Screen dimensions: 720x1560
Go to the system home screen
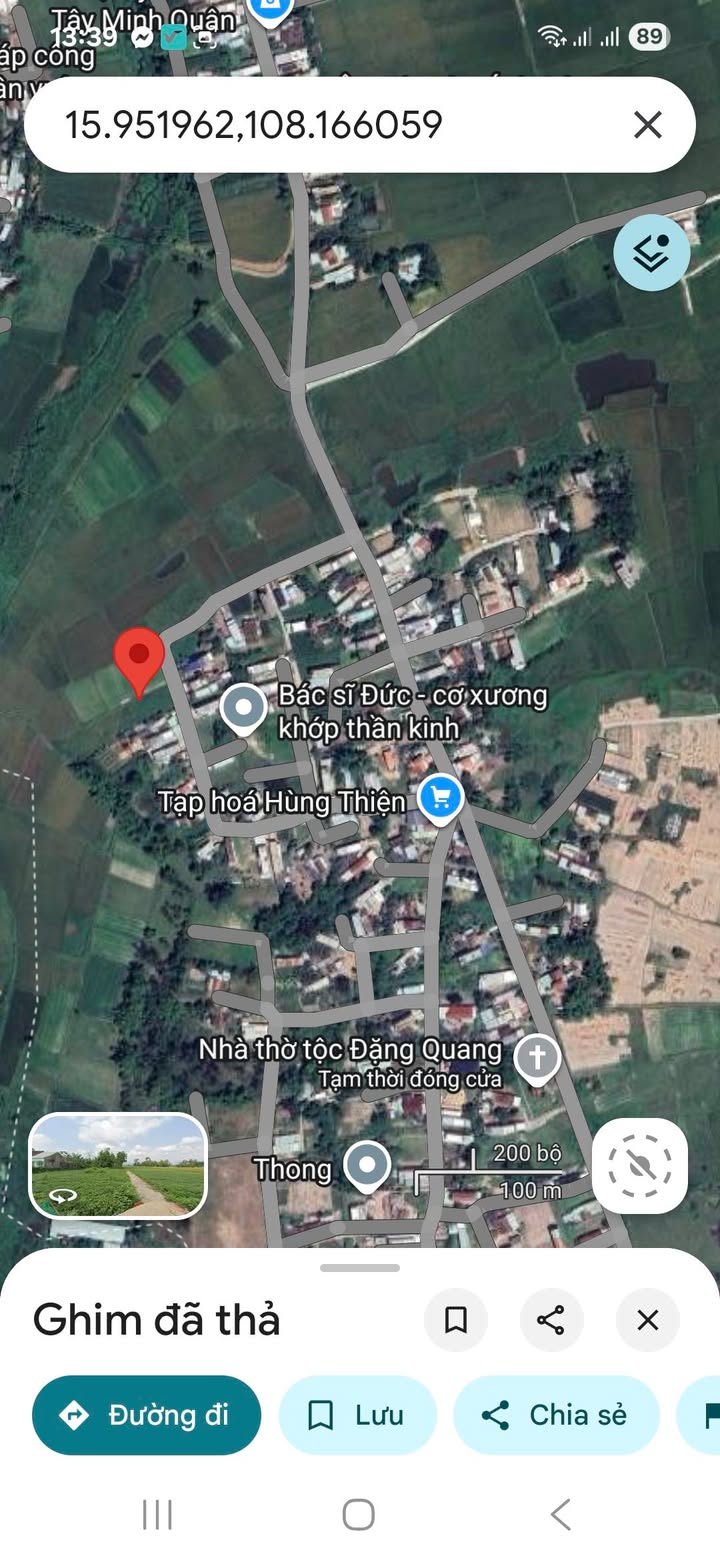(x=359, y=1514)
